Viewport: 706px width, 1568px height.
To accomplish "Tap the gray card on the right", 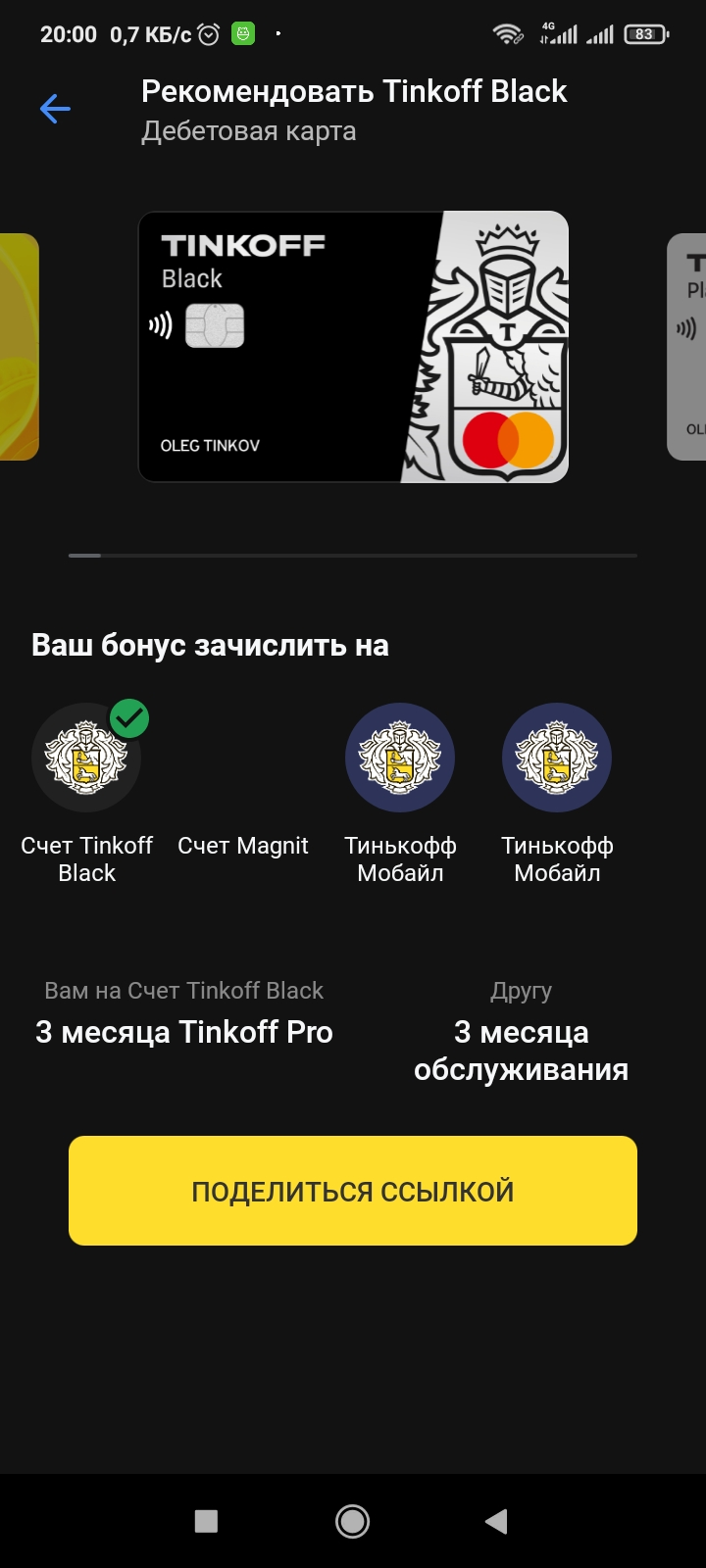I will pyautogui.click(x=686, y=347).
